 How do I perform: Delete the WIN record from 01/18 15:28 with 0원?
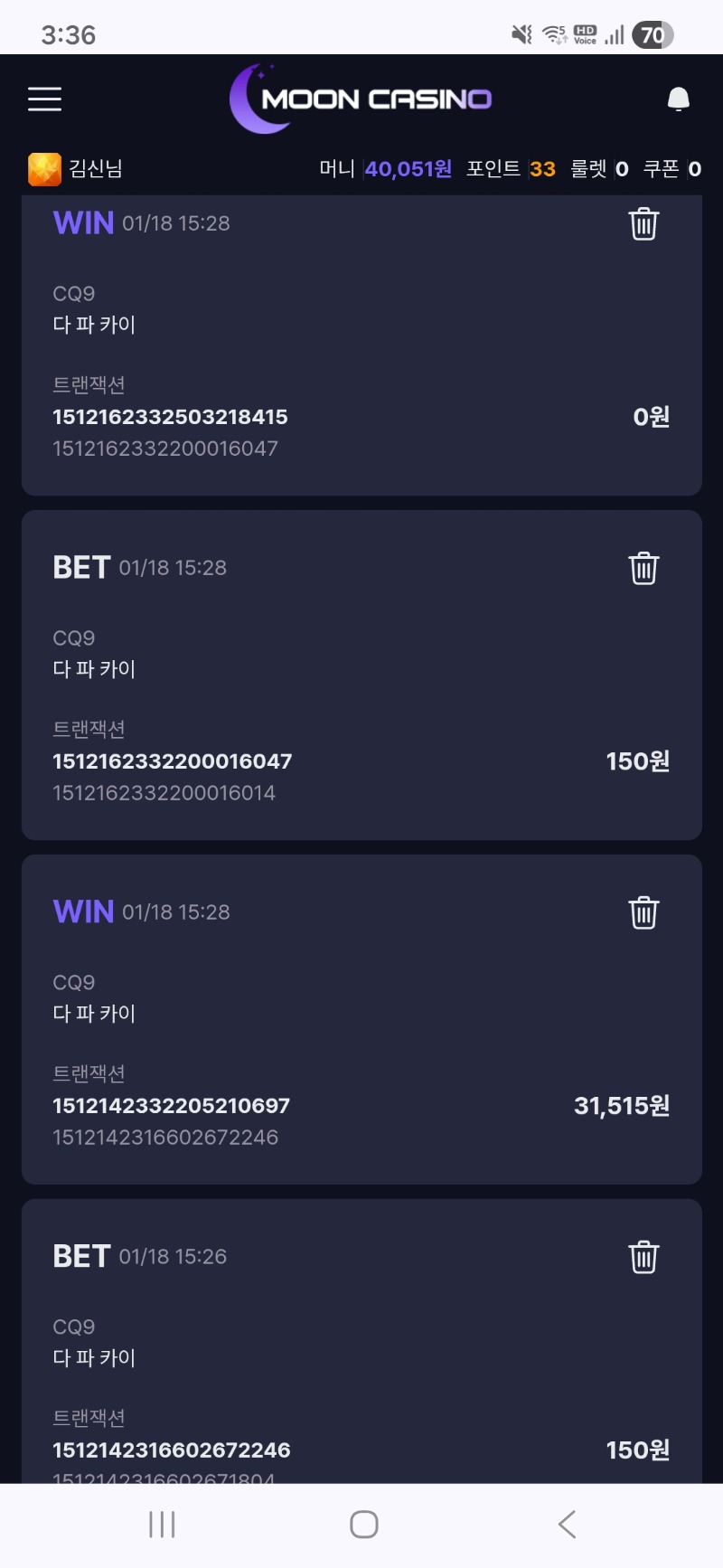642,224
